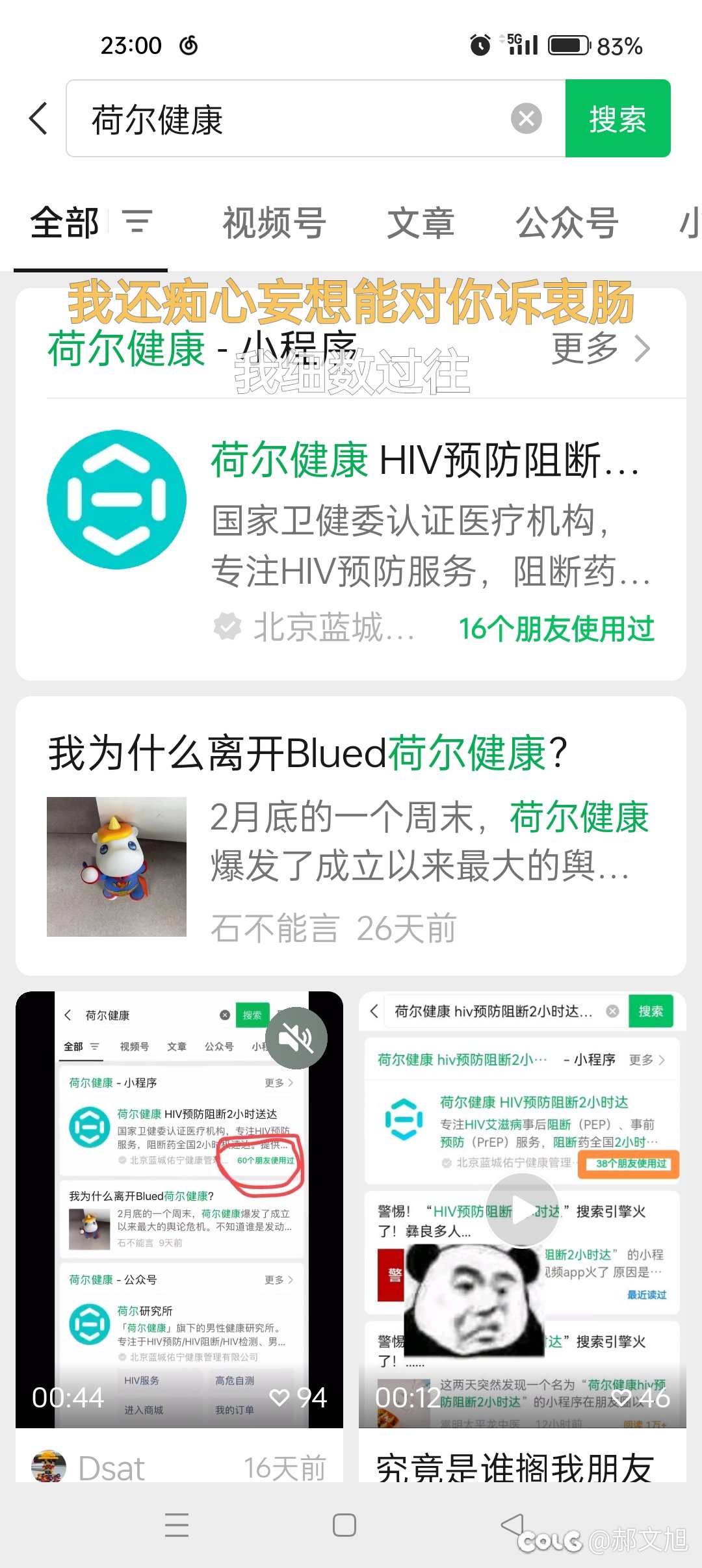Go to the system home screen
The image size is (702, 1568).
pyautogui.click(x=344, y=1525)
